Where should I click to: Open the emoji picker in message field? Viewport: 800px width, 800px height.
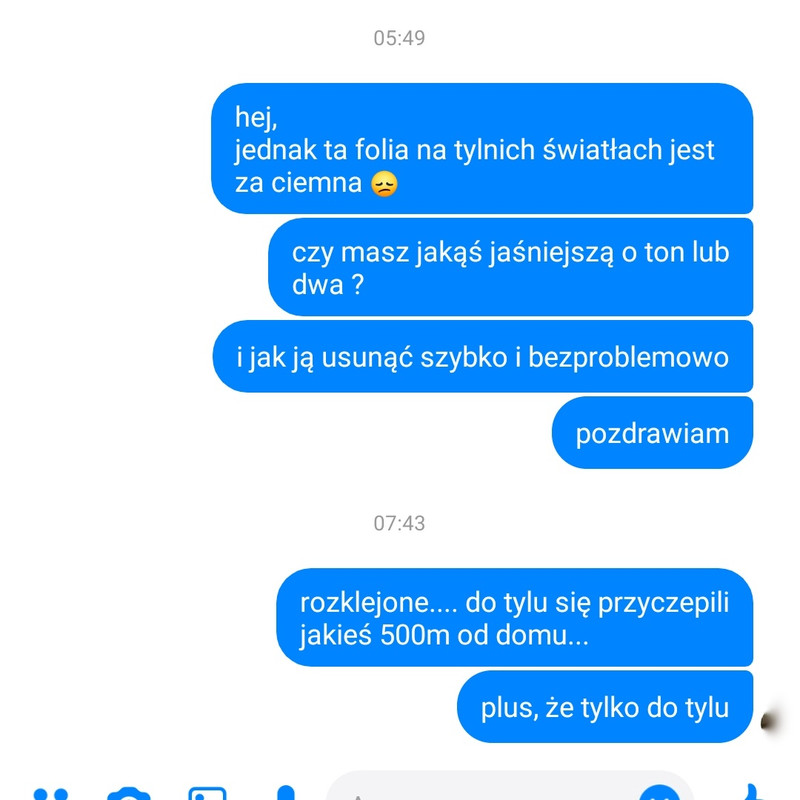tap(659, 793)
